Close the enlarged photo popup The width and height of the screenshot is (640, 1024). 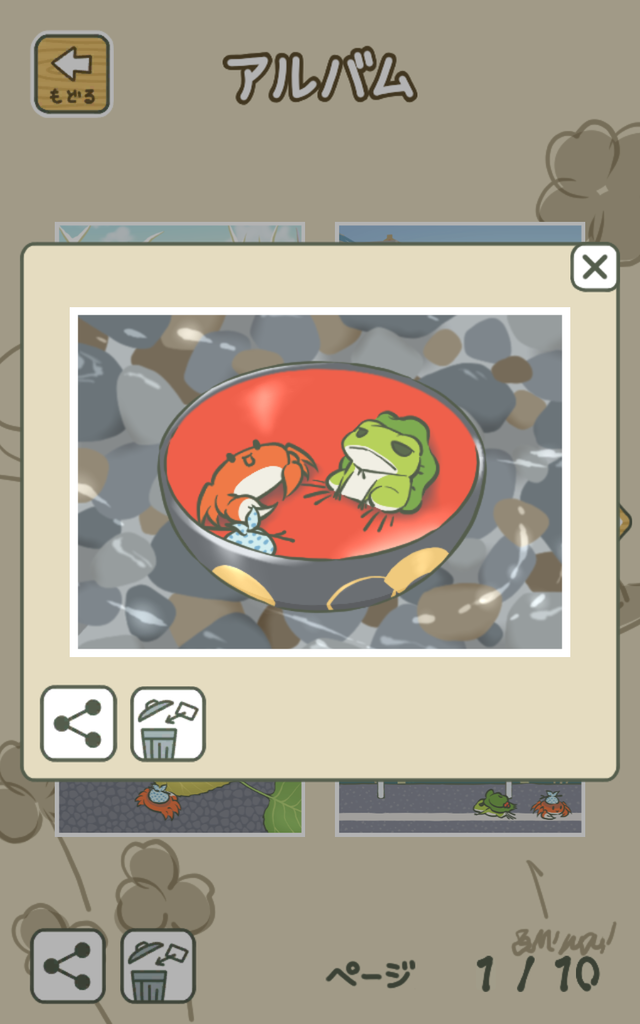[x=594, y=268]
